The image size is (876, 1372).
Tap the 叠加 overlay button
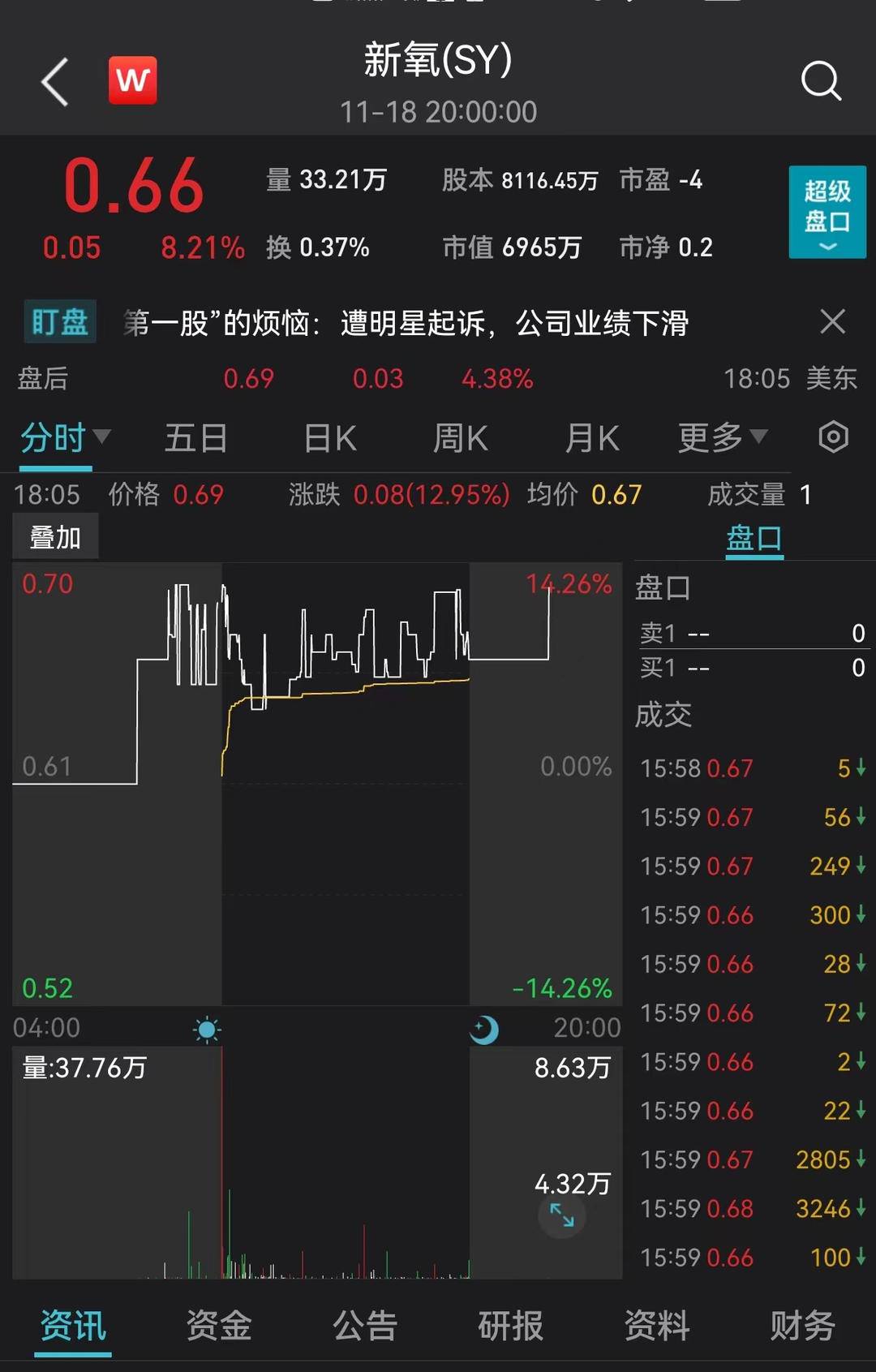(x=55, y=537)
